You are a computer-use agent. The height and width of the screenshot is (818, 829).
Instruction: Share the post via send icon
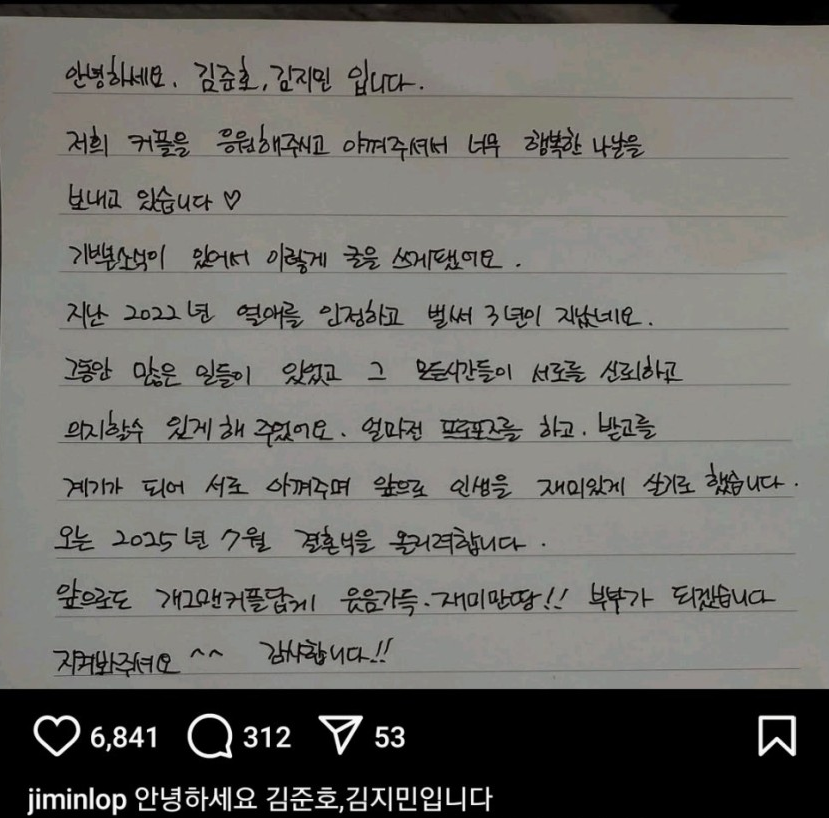tap(345, 737)
